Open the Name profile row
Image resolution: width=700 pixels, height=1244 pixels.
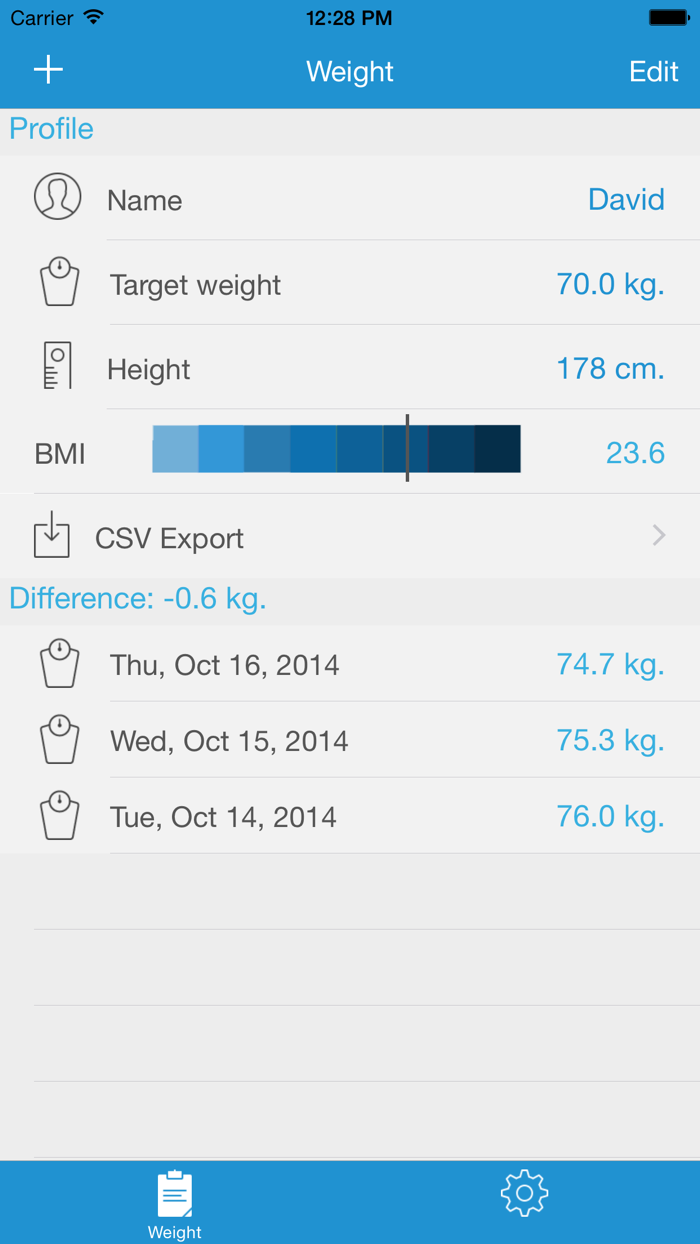(350, 199)
